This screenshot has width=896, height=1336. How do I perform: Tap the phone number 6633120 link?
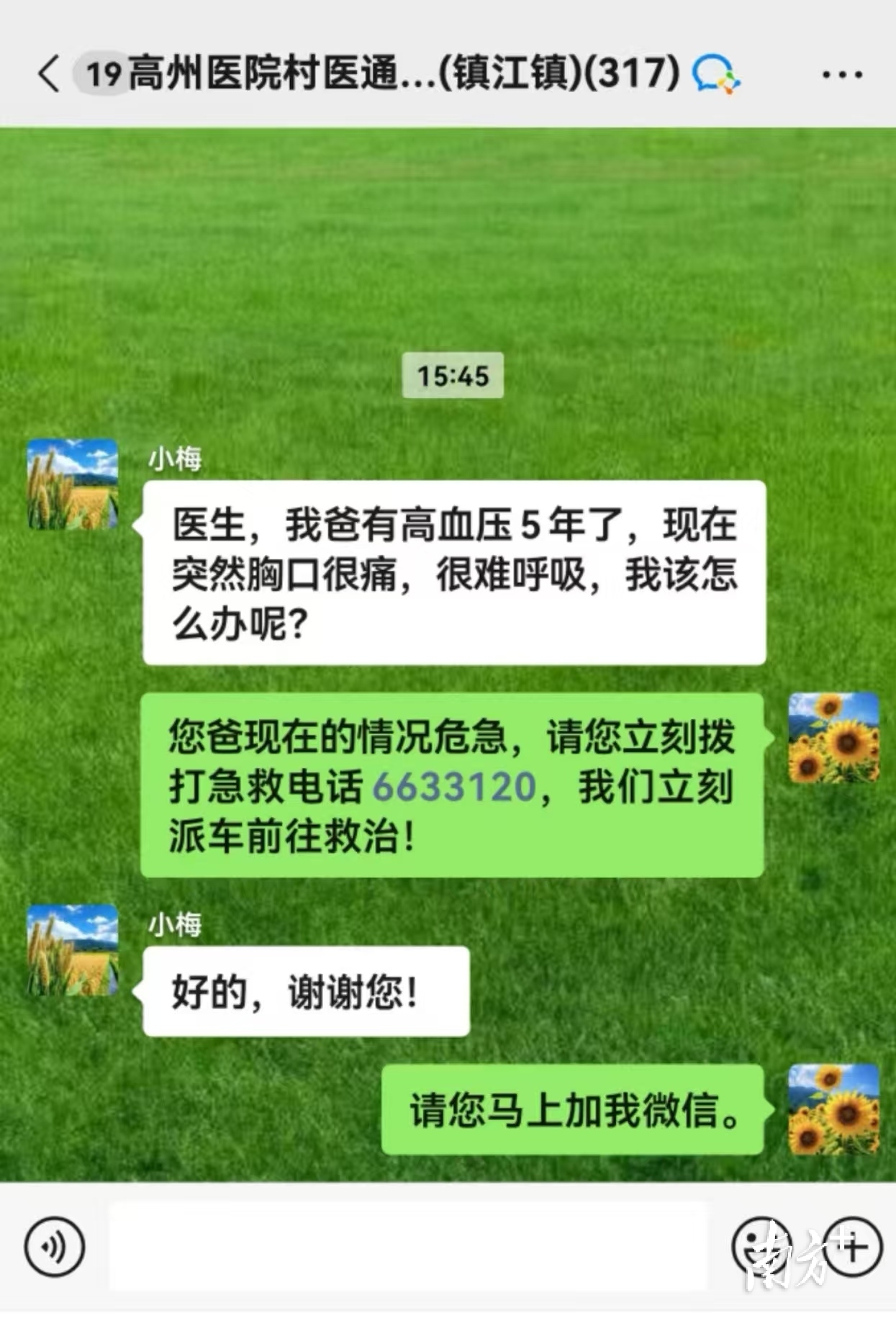pyautogui.click(x=454, y=786)
